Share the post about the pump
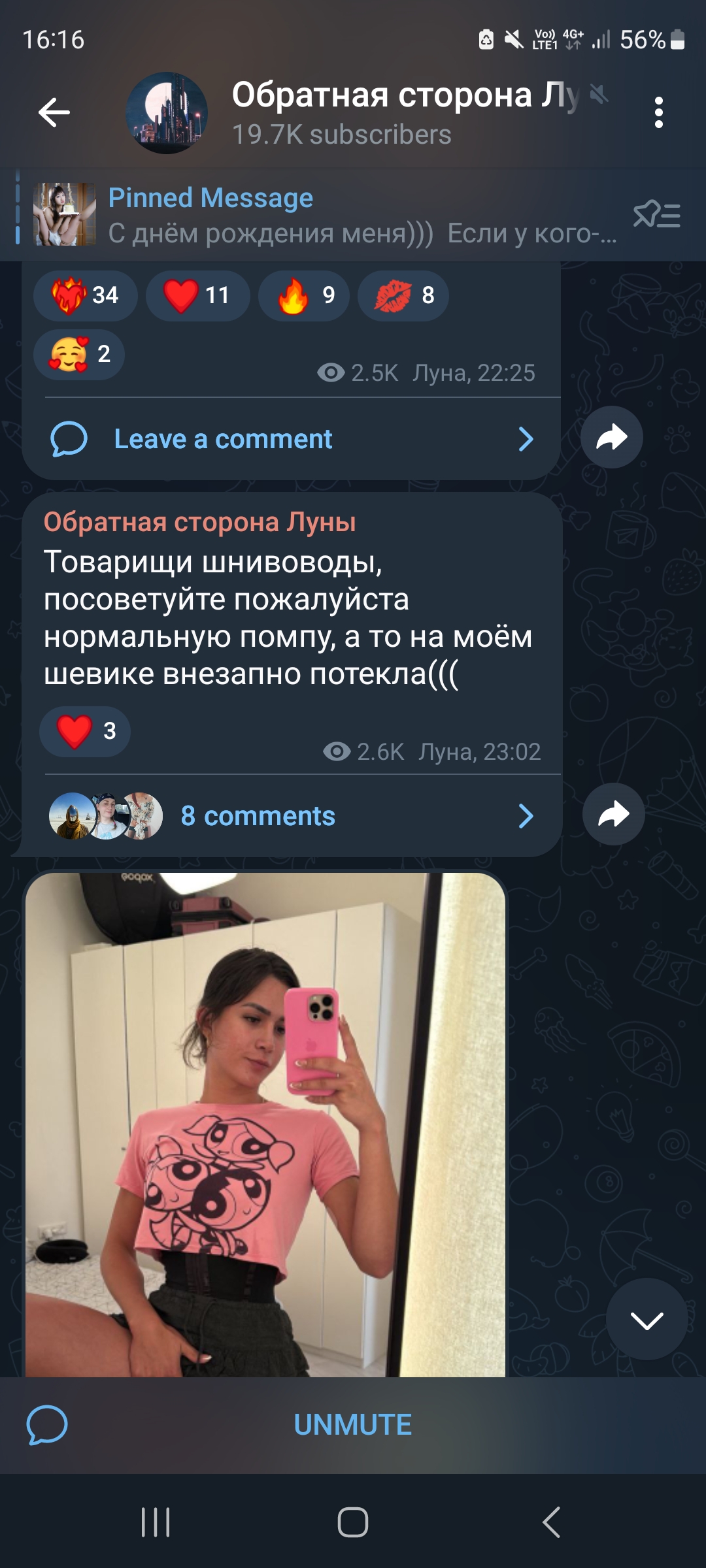This screenshot has width=706, height=1568. [613, 814]
